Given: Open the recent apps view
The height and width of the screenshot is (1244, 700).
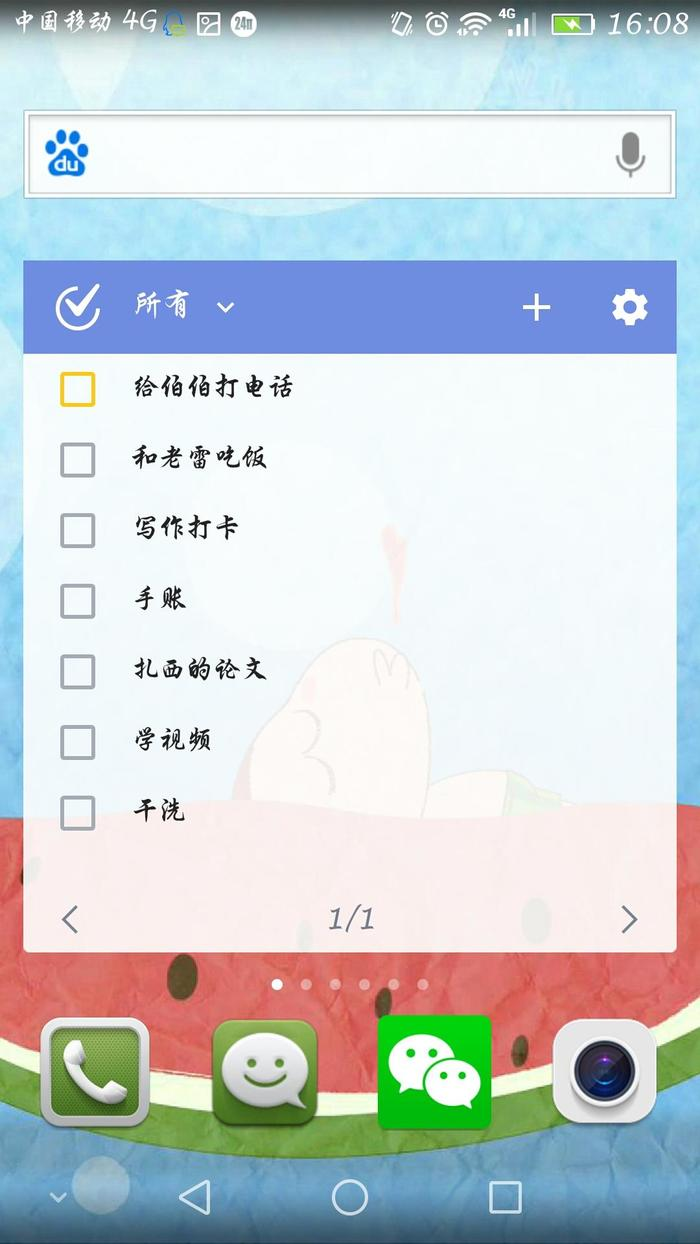Looking at the screenshot, I should click(x=505, y=1197).
